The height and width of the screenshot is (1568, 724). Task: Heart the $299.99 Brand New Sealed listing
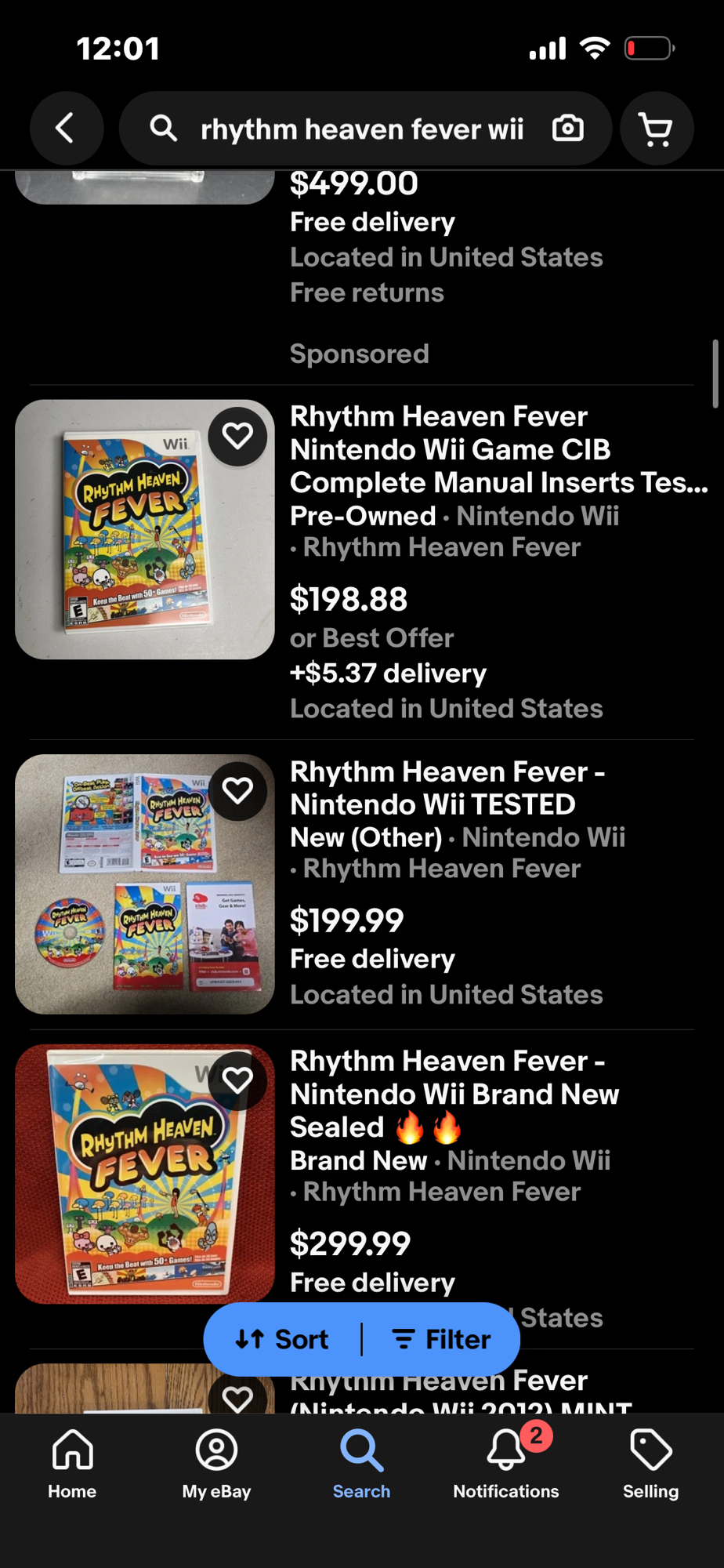[x=237, y=1080]
